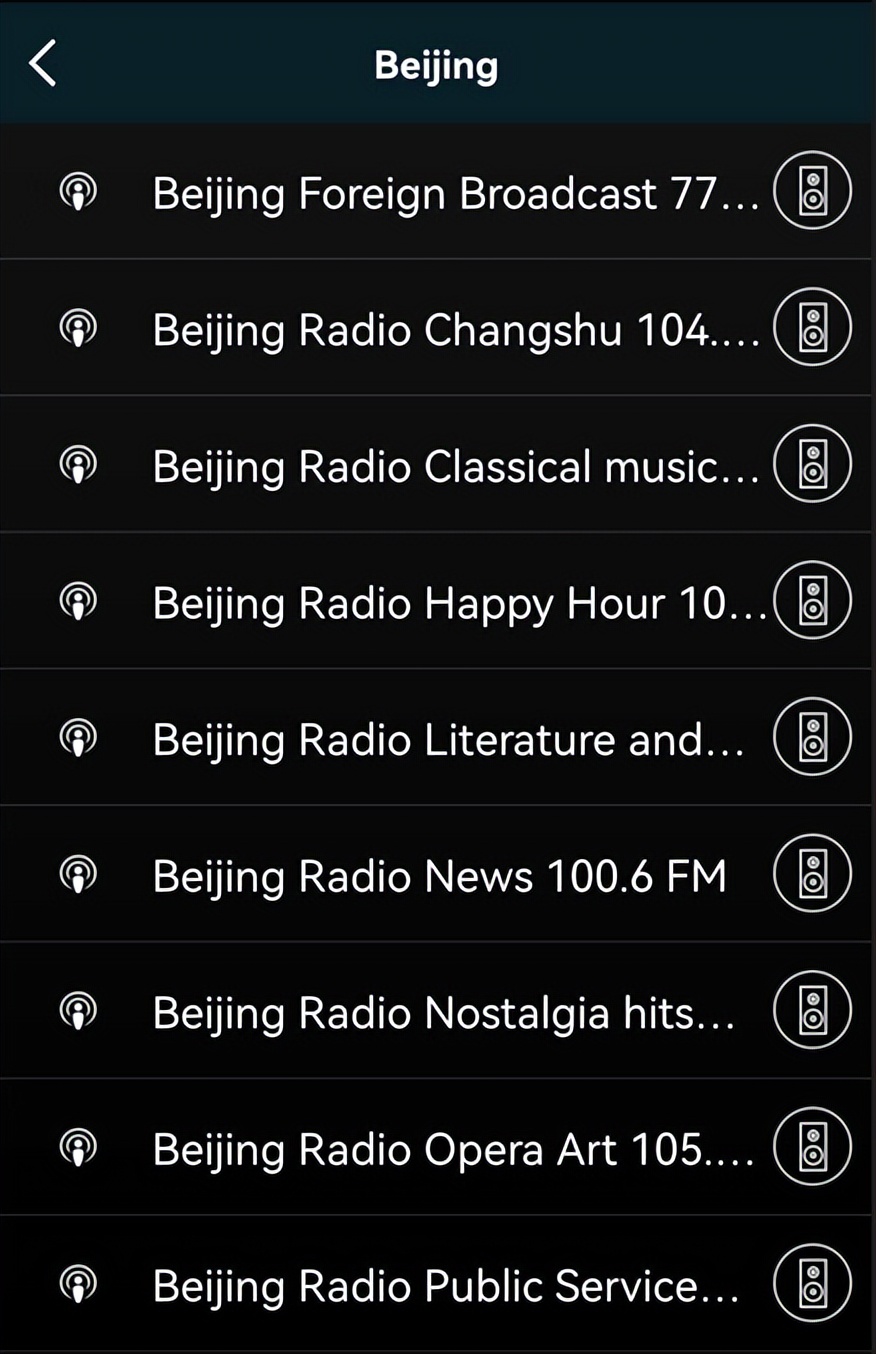Open the Beijing Radio News 100.6 FM station
This screenshot has height=1354, width=876.
pos(438,872)
